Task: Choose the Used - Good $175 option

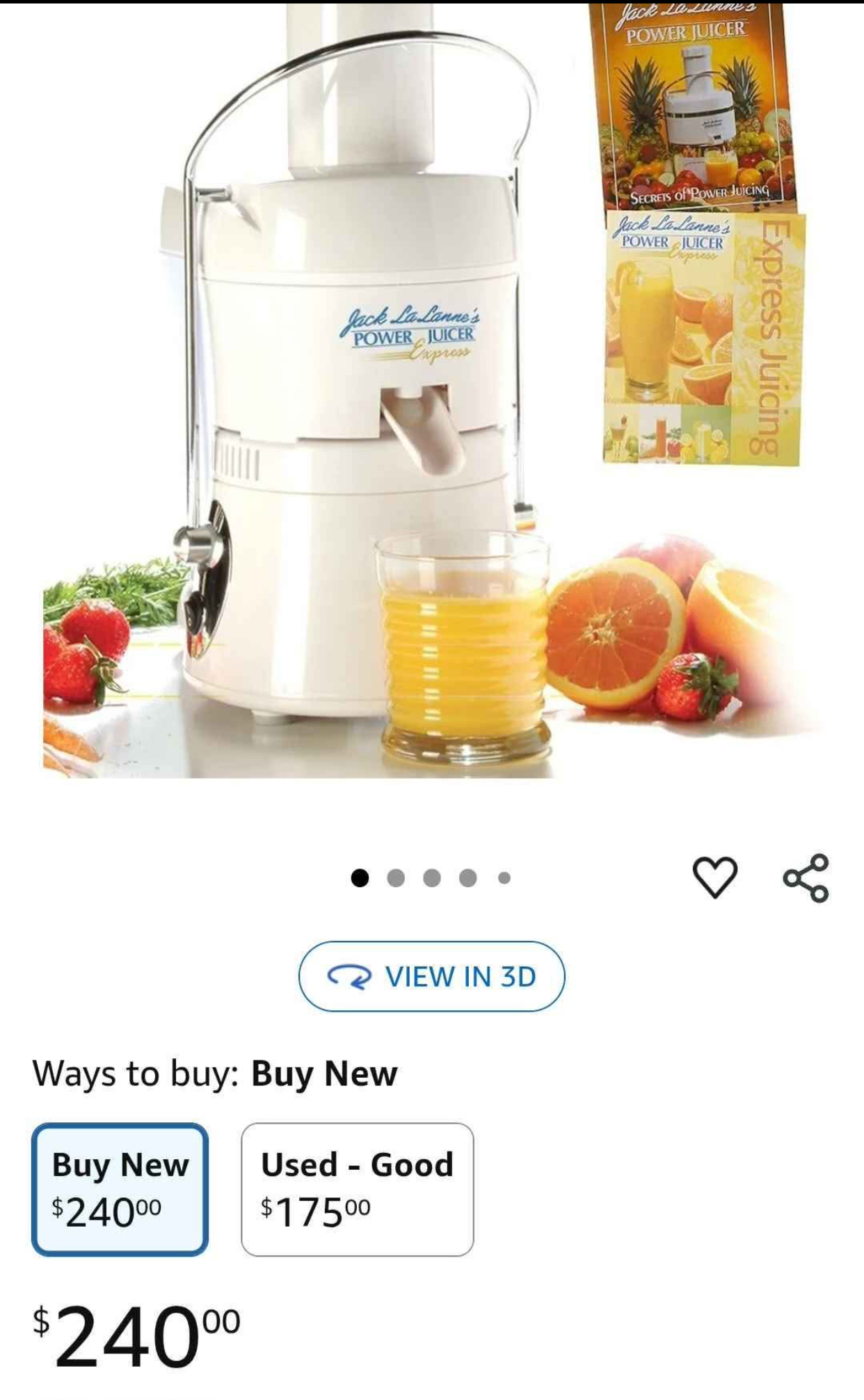Action: (x=357, y=1189)
